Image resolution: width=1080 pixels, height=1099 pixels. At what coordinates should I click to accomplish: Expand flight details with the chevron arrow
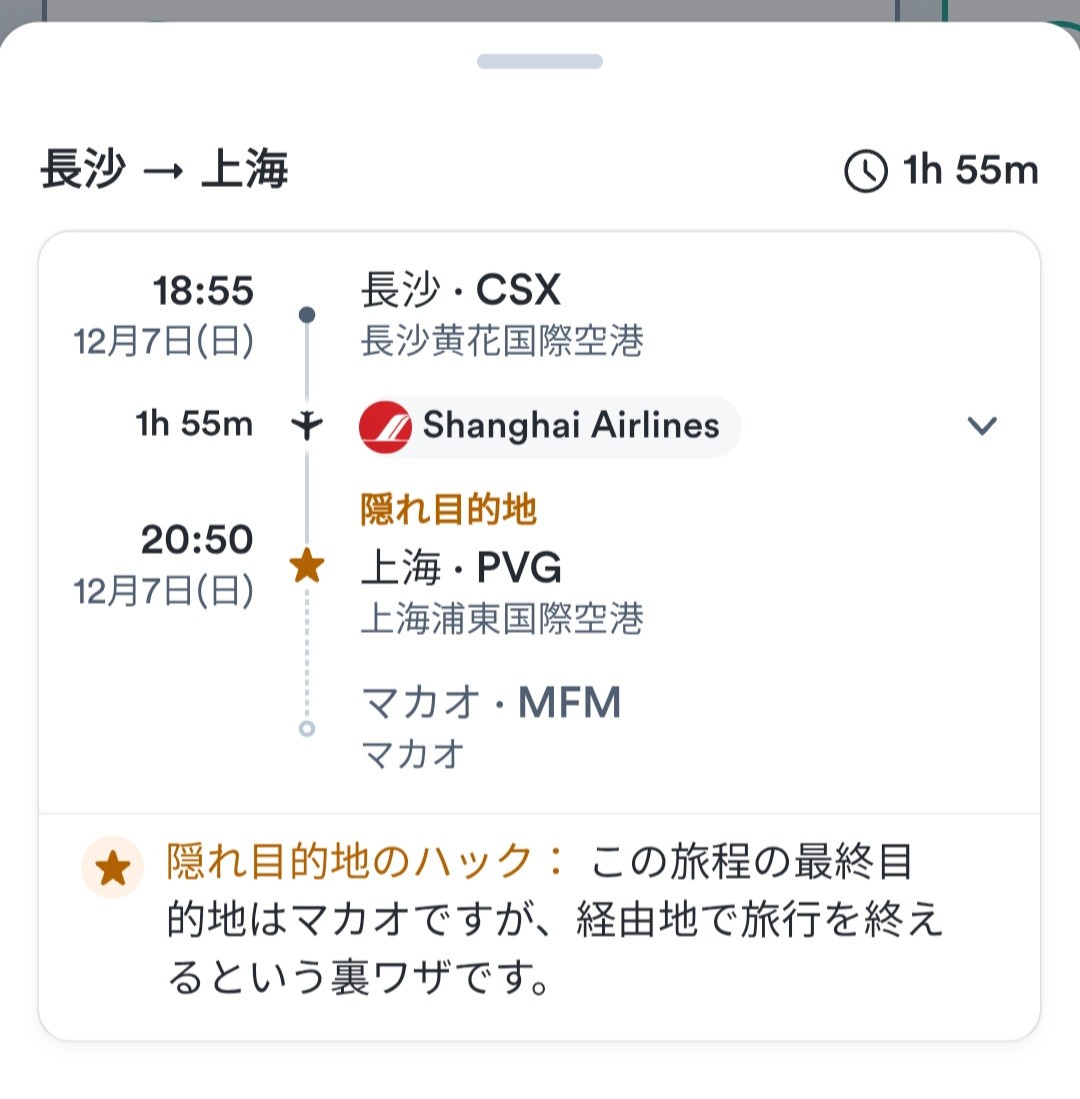982,426
